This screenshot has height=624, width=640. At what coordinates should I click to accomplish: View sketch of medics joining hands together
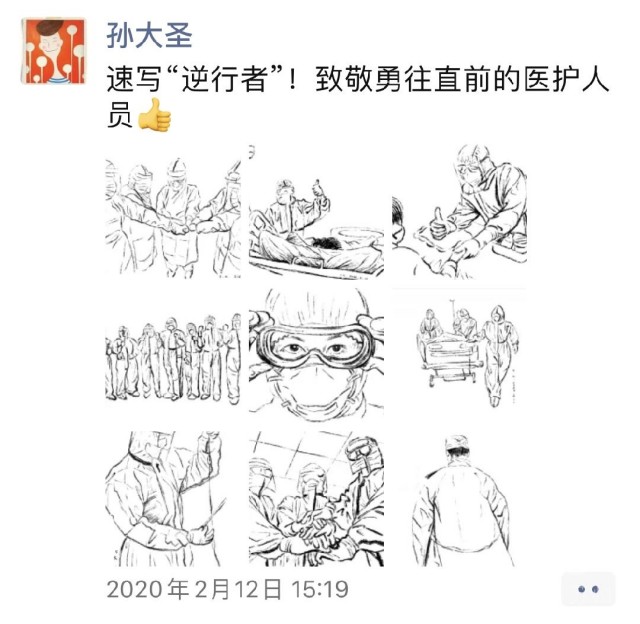(x=174, y=215)
